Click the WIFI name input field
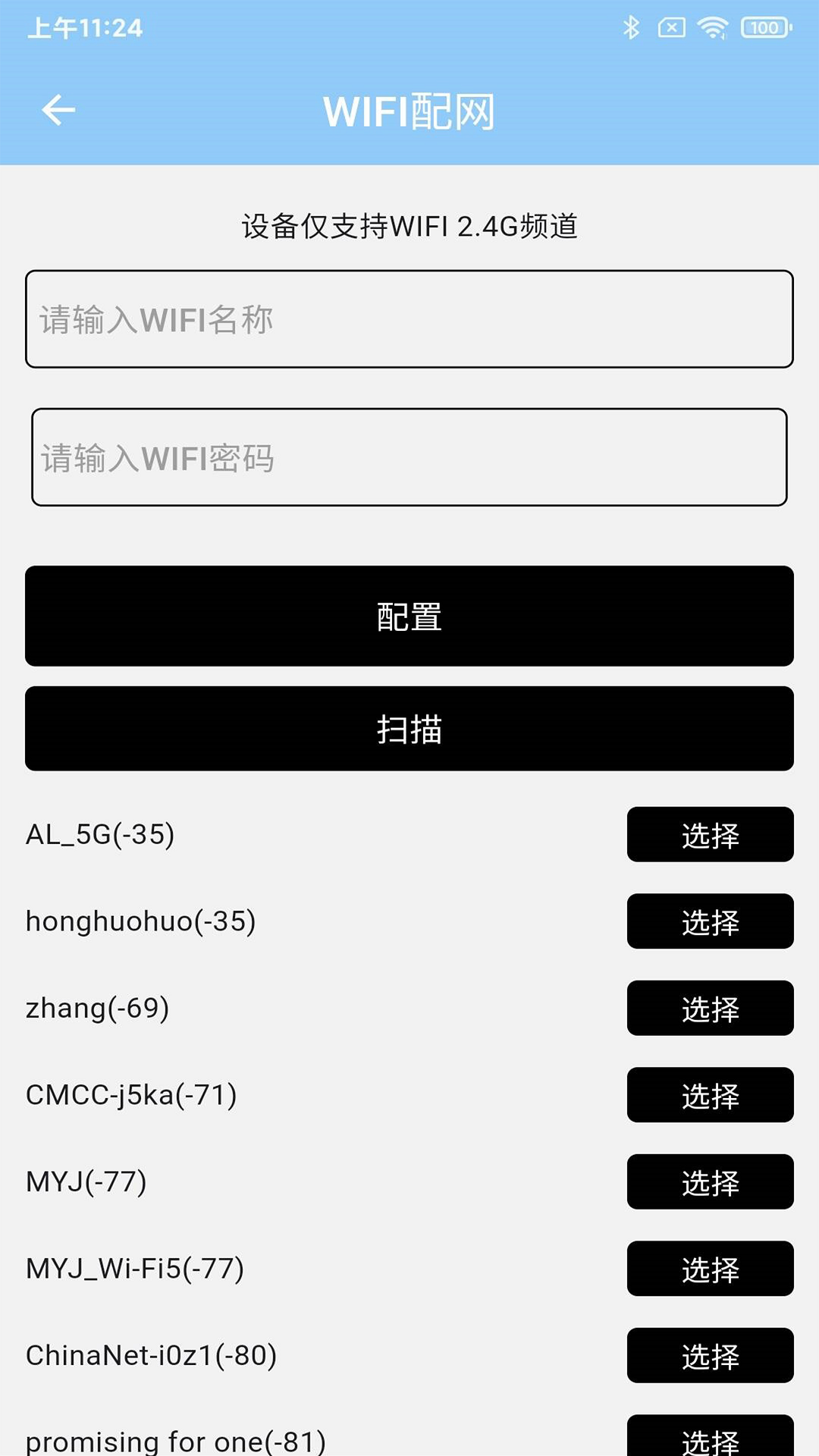The image size is (819, 1456). [409, 318]
